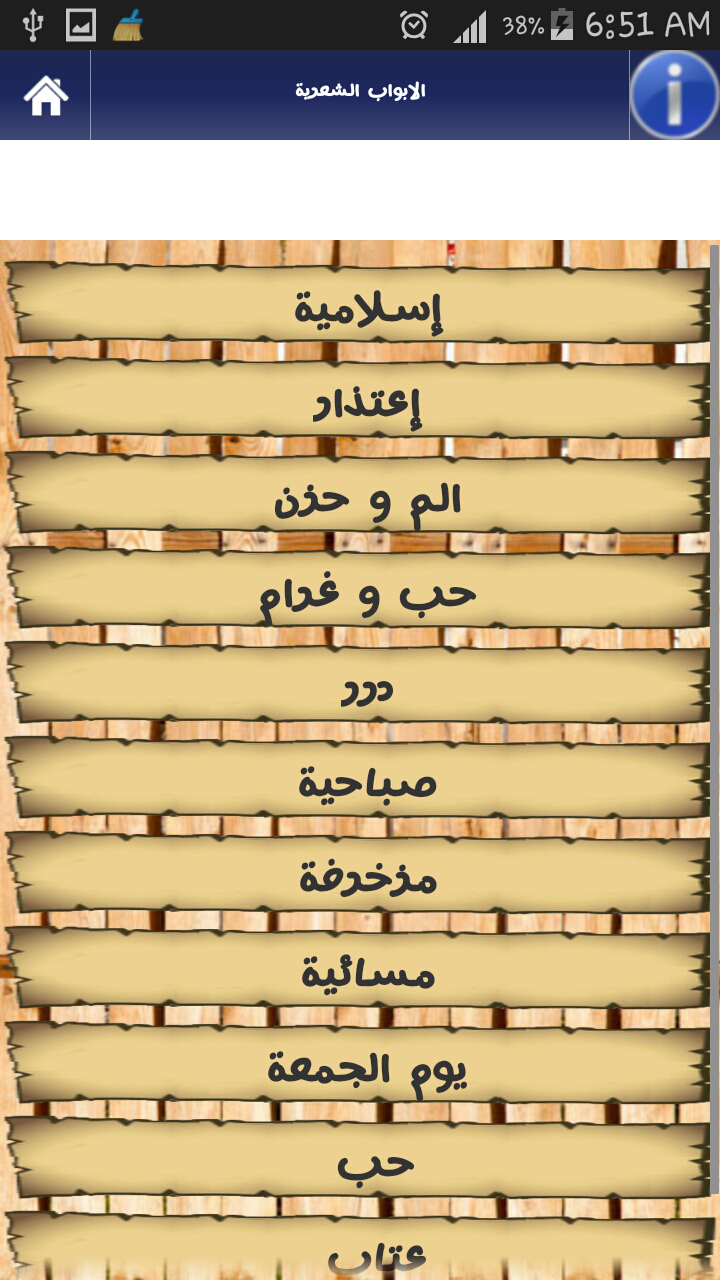
Task: Open the الم و حزن category
Action: [x=360, y=497]
